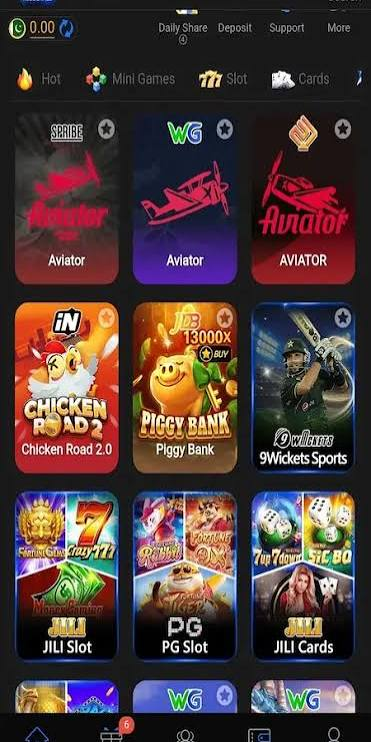Open the More menu

[339, 28]
